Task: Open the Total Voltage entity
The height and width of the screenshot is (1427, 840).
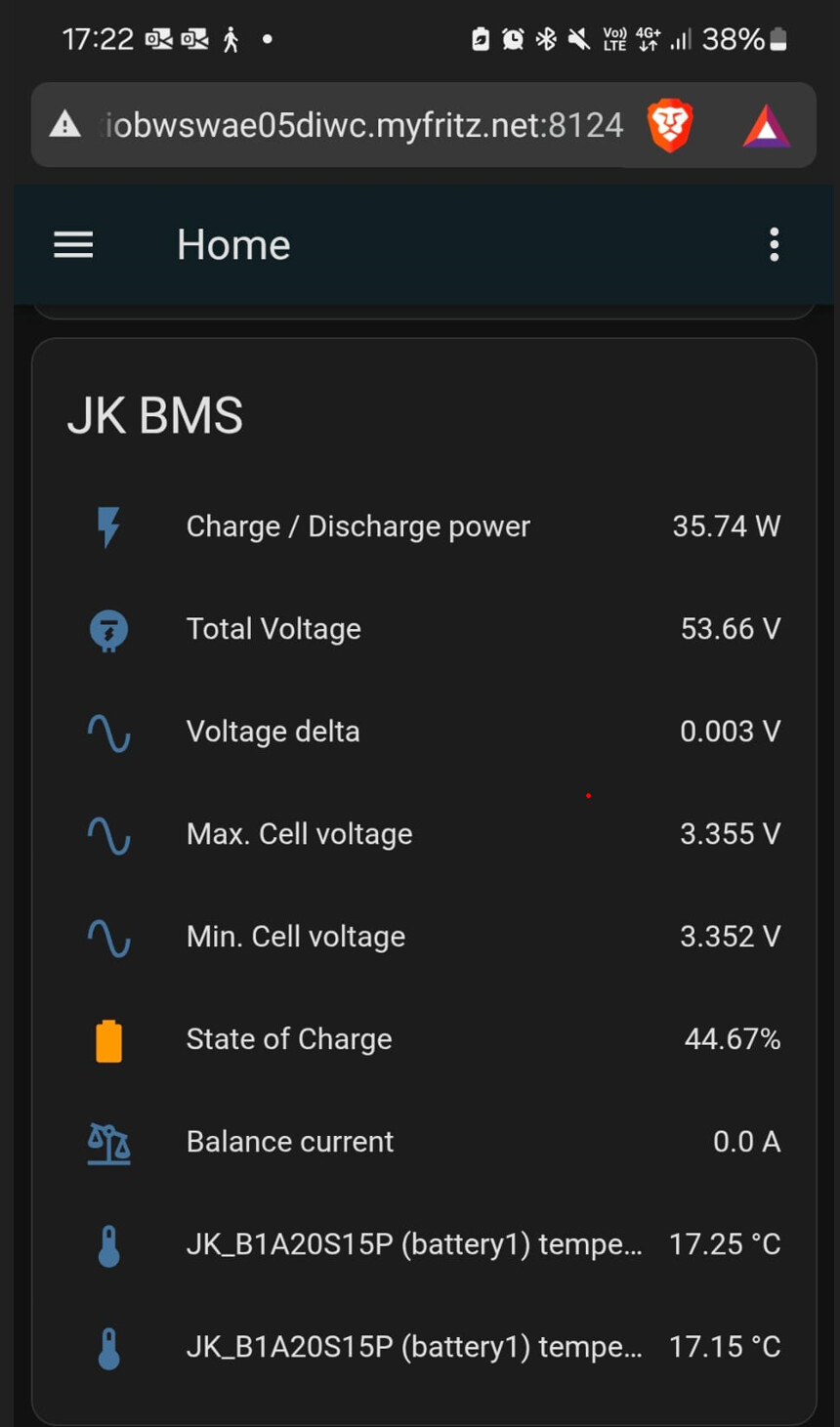Action: tap(424, 629)
